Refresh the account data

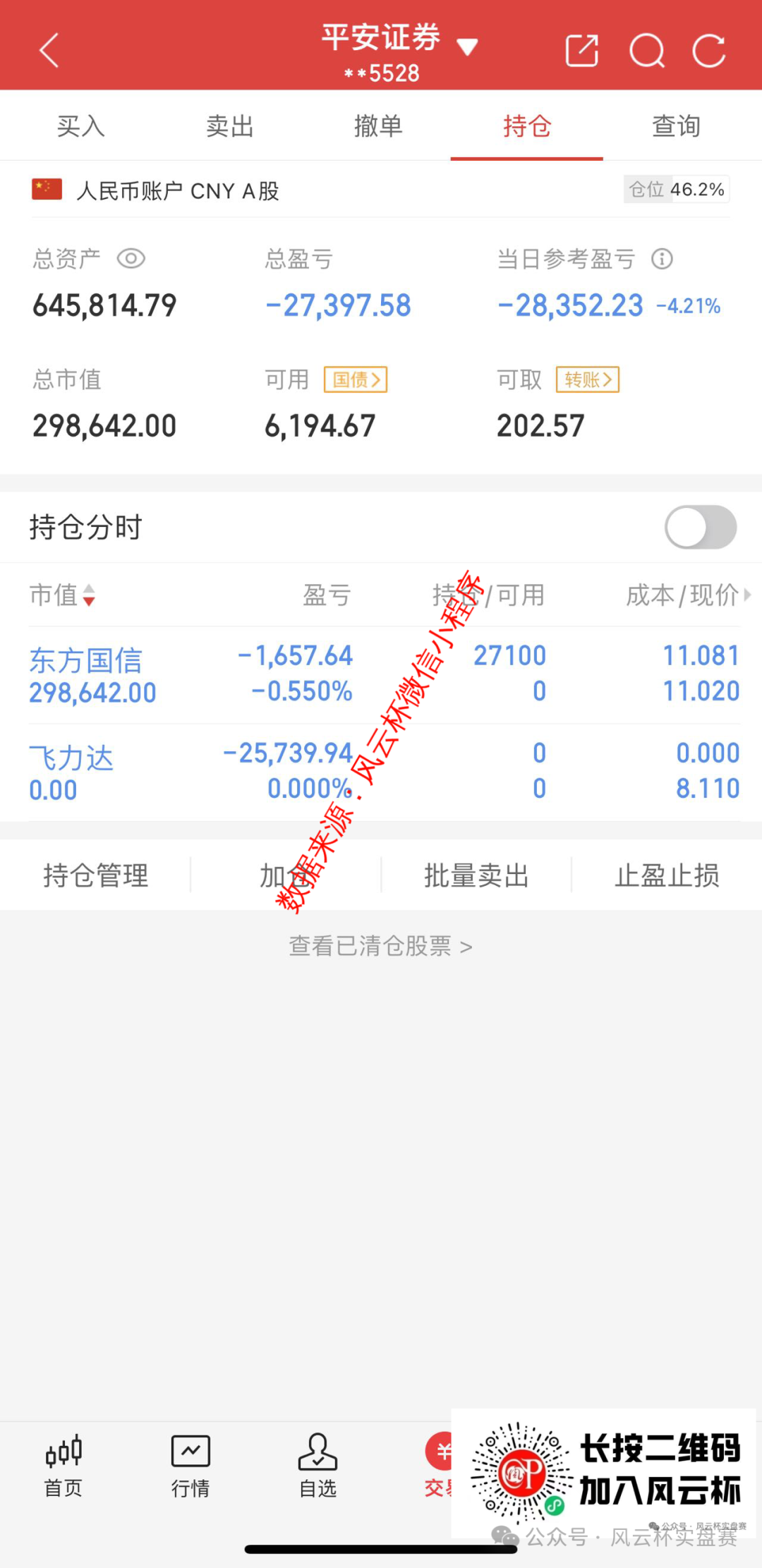(x=708, y=51)
